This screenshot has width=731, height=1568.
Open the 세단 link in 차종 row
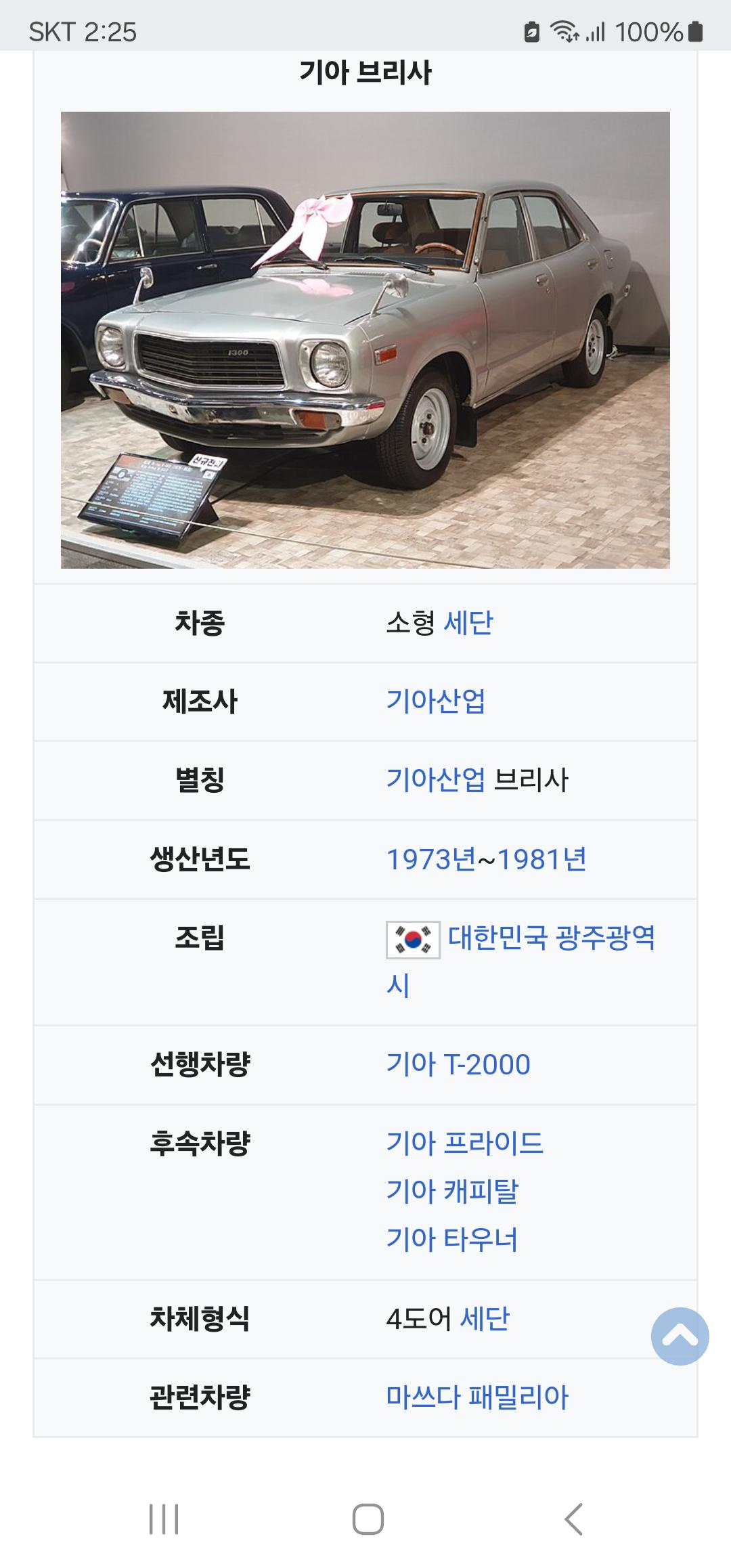pos(468,623)
